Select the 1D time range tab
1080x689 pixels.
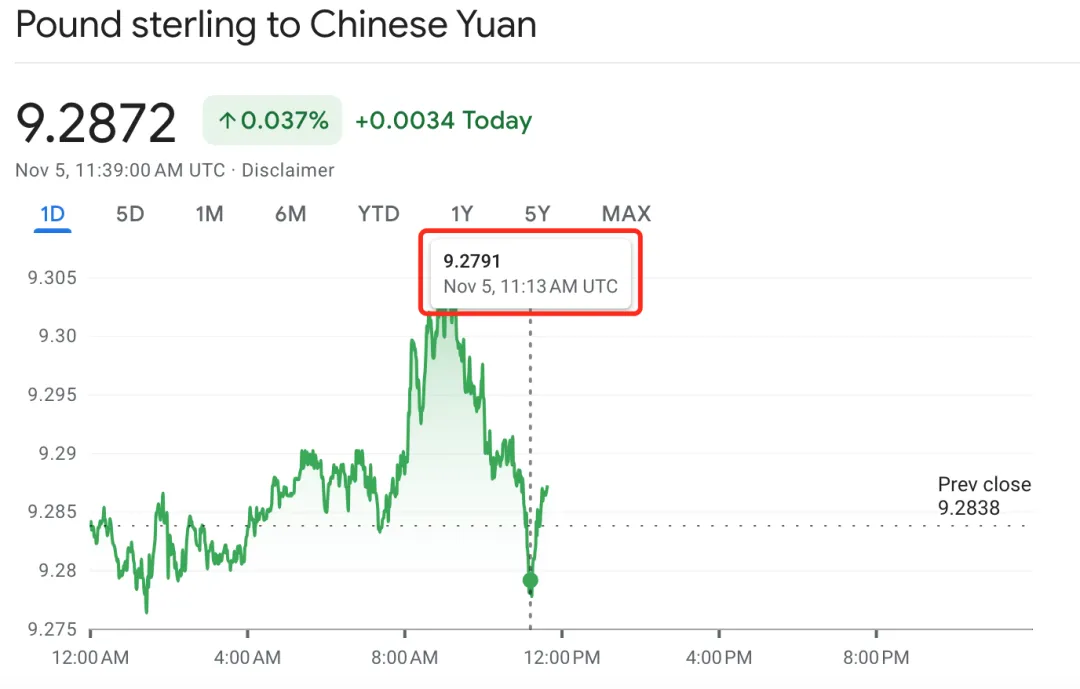[x=52, y=214]
